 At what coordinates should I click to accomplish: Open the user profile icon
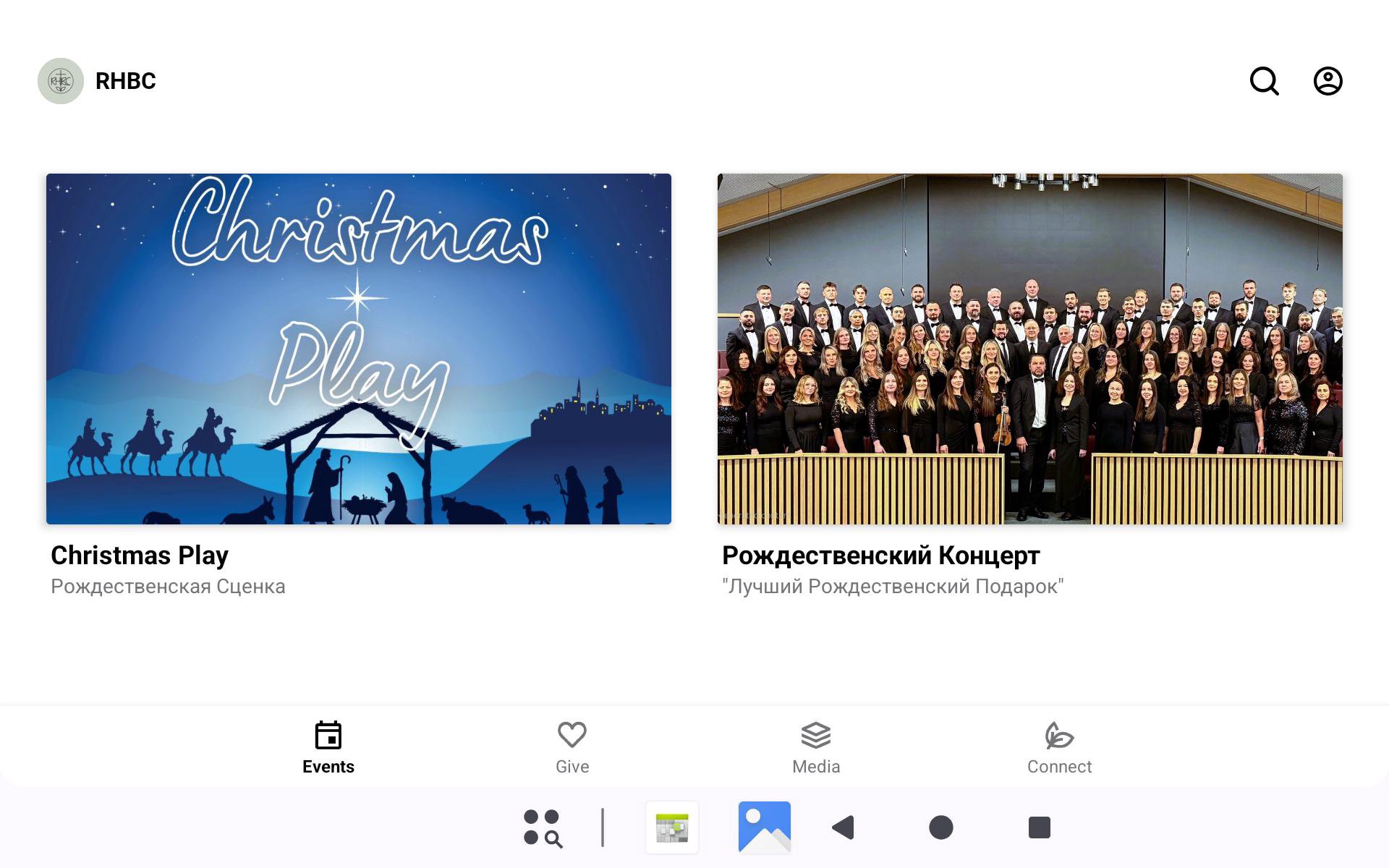(x=1328, y=81)
